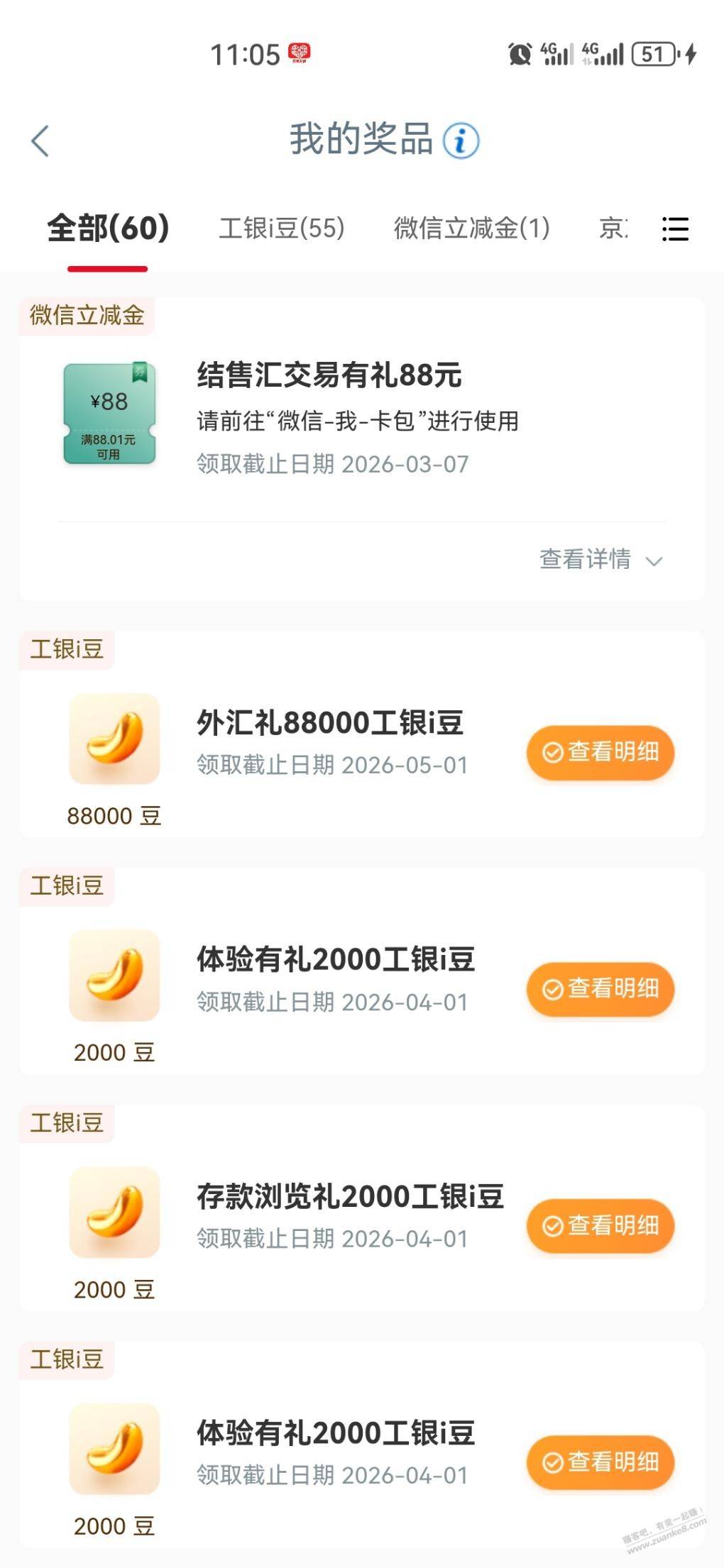
Task: Show the partially hidden 京 tab
Action: pyautogui.click(x=613, y=228)
